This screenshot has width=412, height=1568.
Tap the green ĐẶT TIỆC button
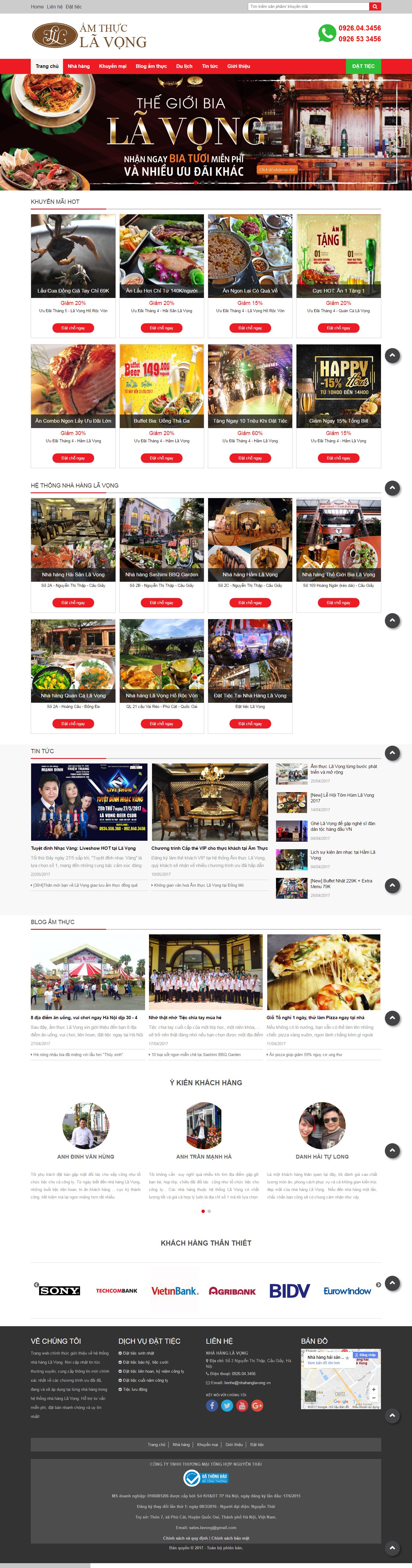click(x=363, y=66)
